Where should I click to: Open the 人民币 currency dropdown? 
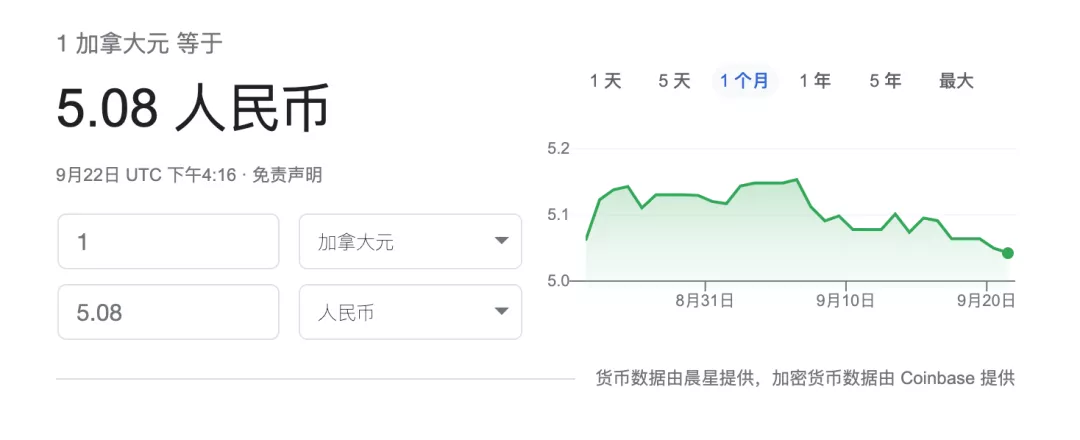tap(410, 312)
